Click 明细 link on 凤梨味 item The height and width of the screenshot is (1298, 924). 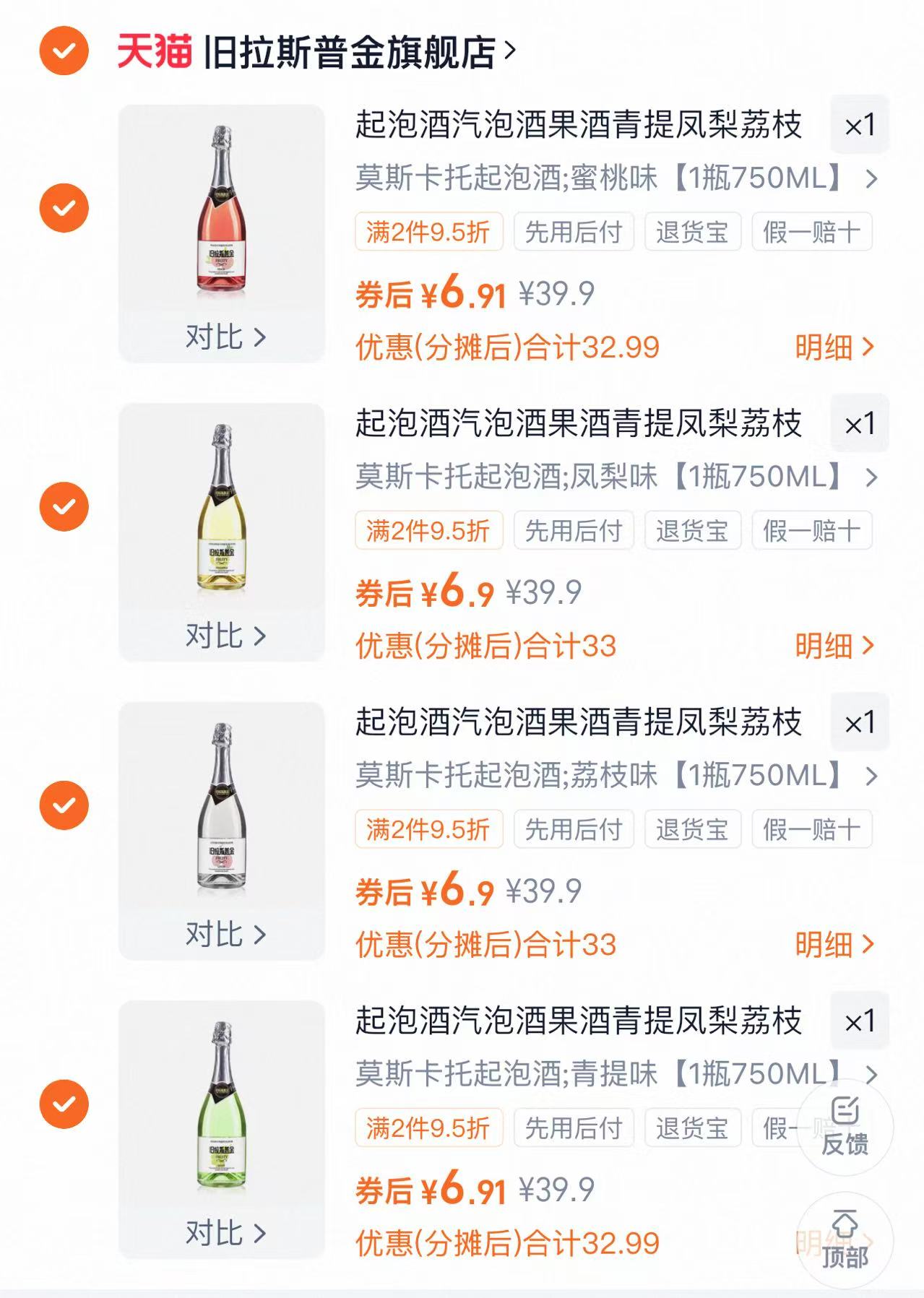pyautogui.click(x=837, y=646)
